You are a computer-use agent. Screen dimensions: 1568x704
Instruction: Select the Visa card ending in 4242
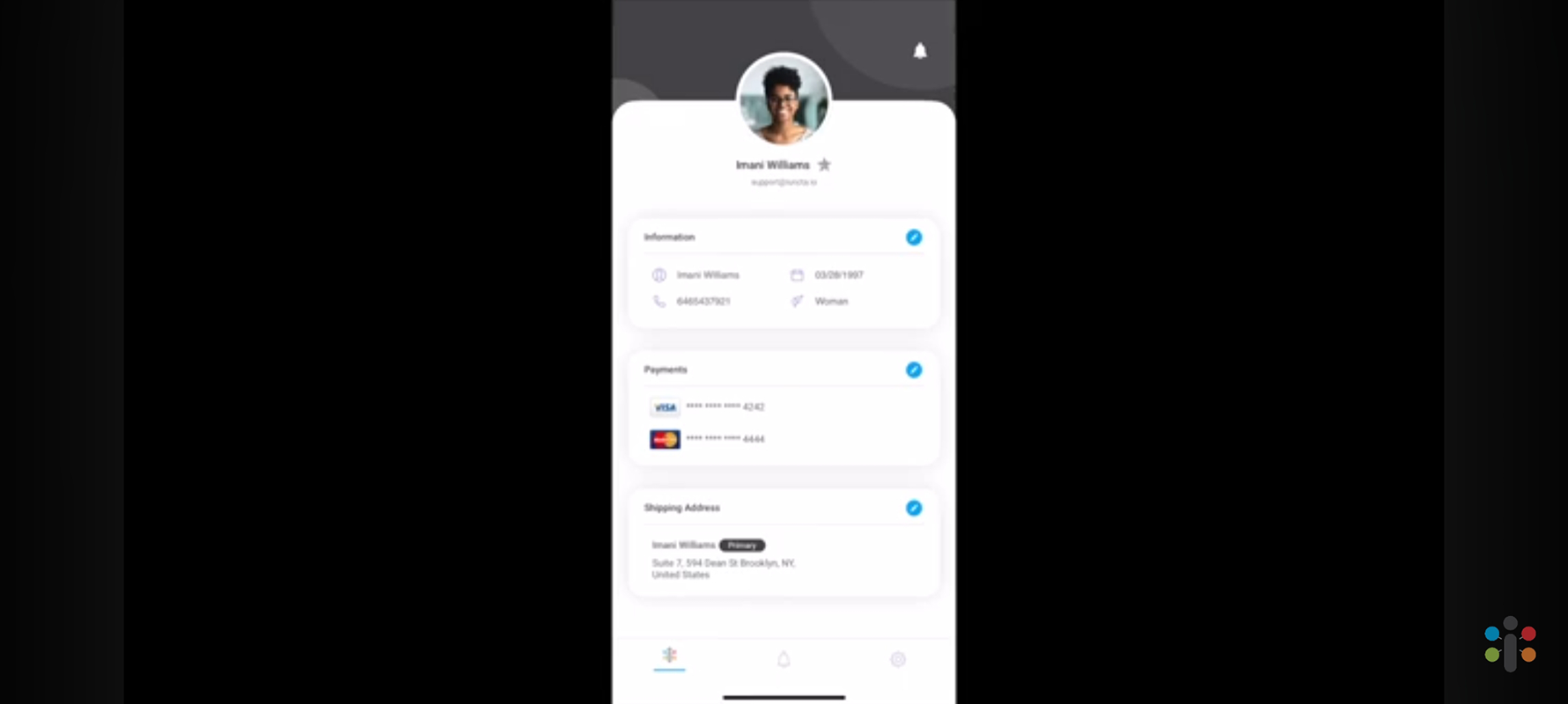tap(708, 407)
